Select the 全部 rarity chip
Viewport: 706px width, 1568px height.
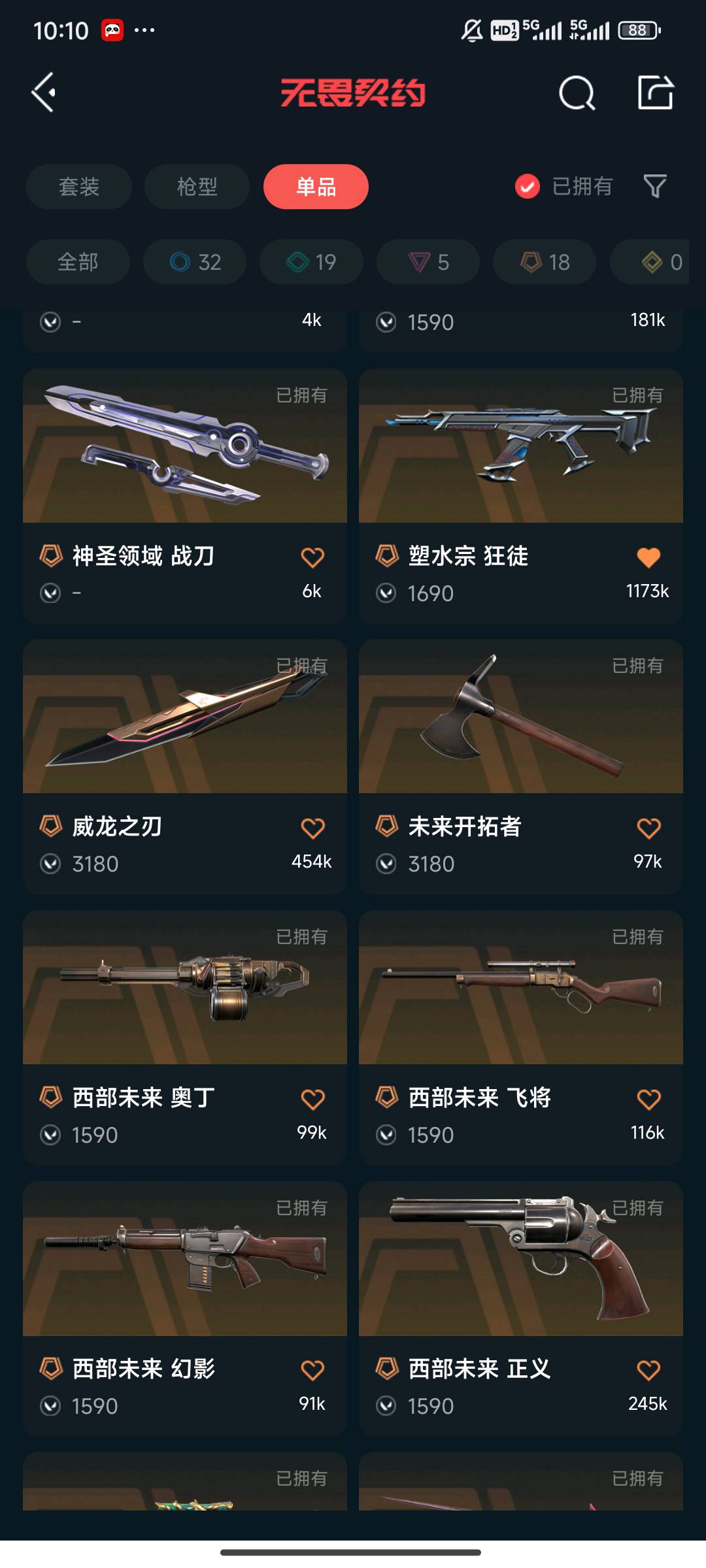[78, 262]
